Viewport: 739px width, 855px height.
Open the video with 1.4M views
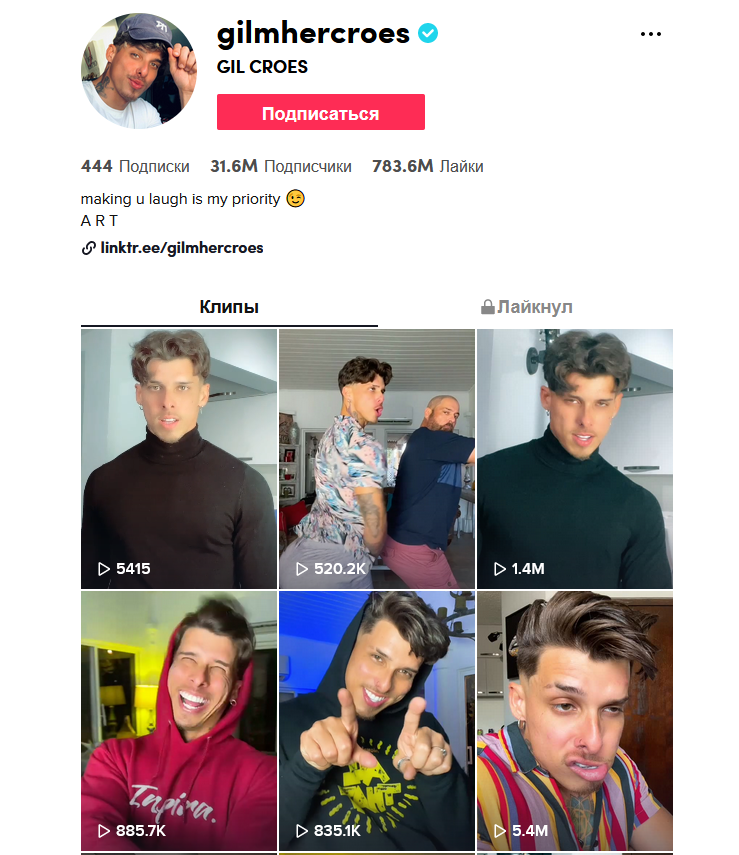pyautogui.click(x=575, y=458)
